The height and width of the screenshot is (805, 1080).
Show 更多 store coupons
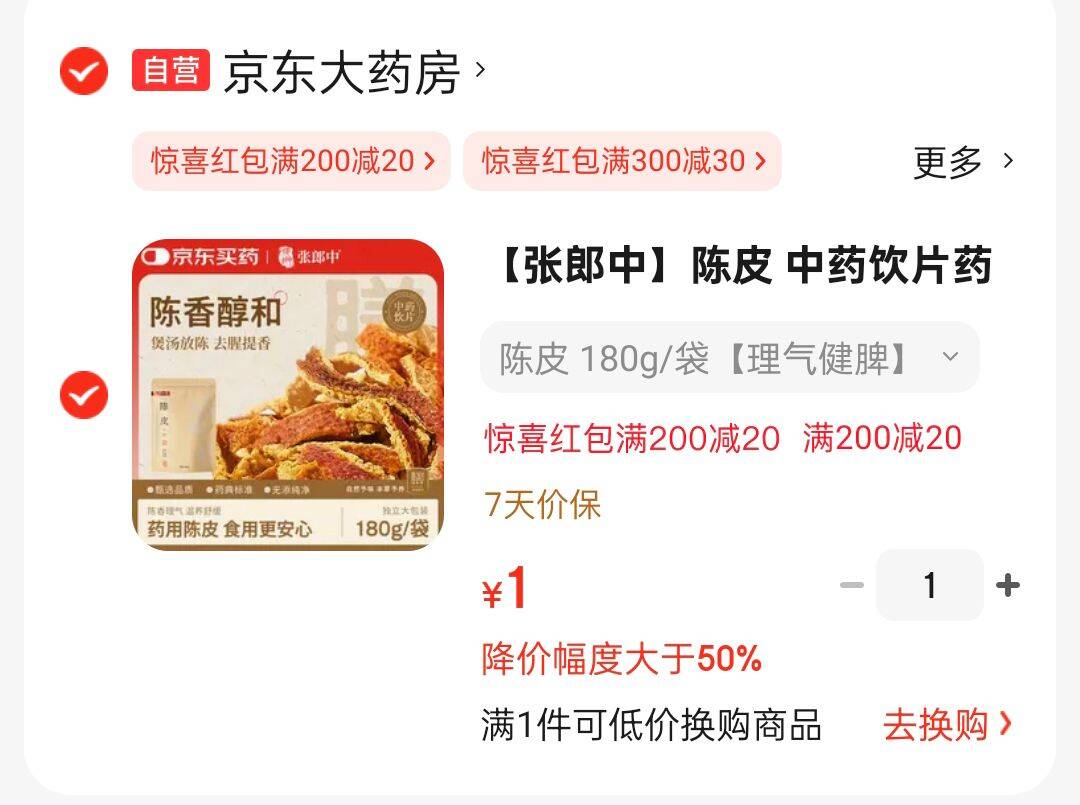coord(963,161)
